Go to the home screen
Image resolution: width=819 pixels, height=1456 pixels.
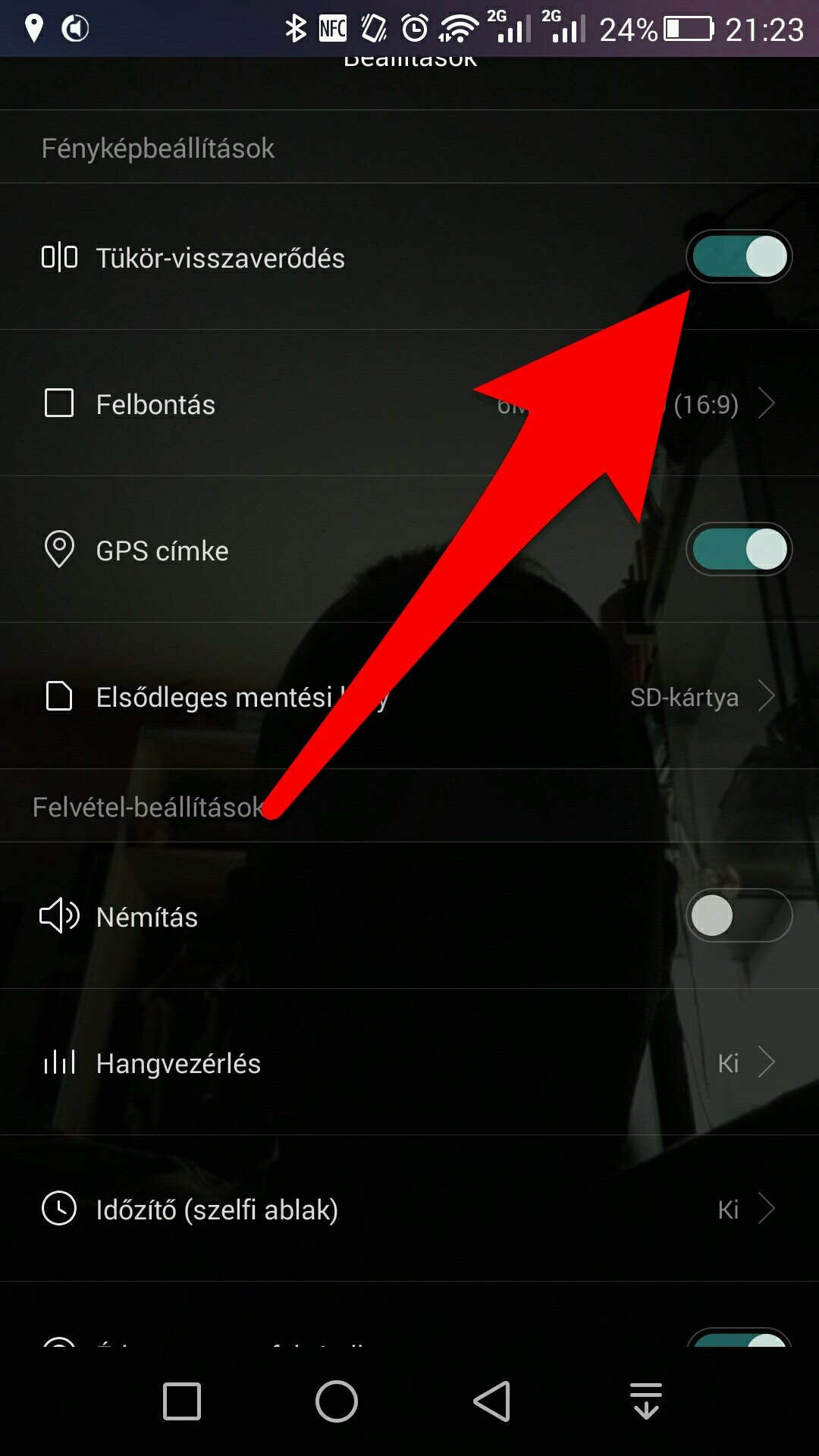pyautogui.click(x=337, y=1401)
